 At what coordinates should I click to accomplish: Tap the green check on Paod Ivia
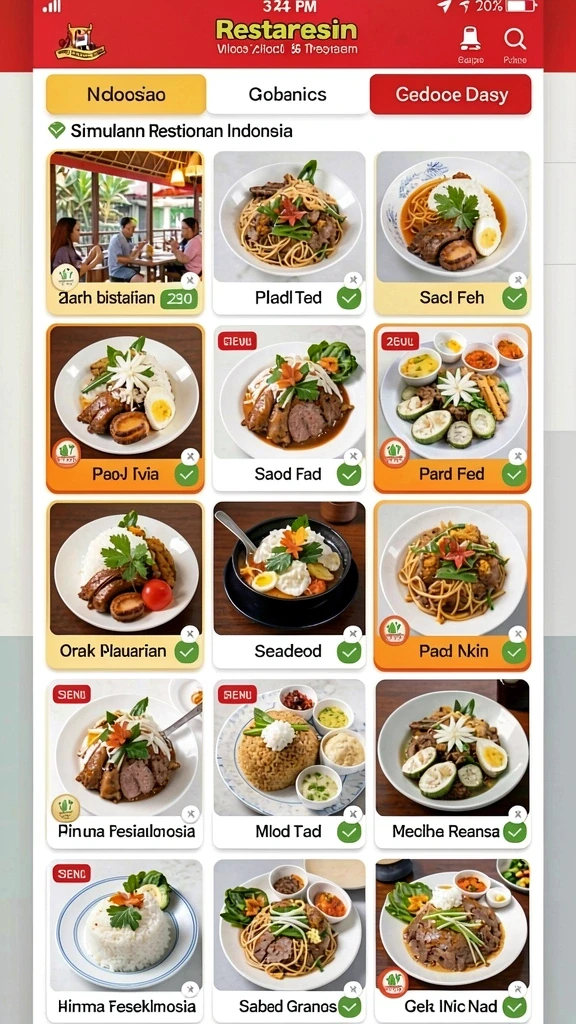click(x=187, y=474)
